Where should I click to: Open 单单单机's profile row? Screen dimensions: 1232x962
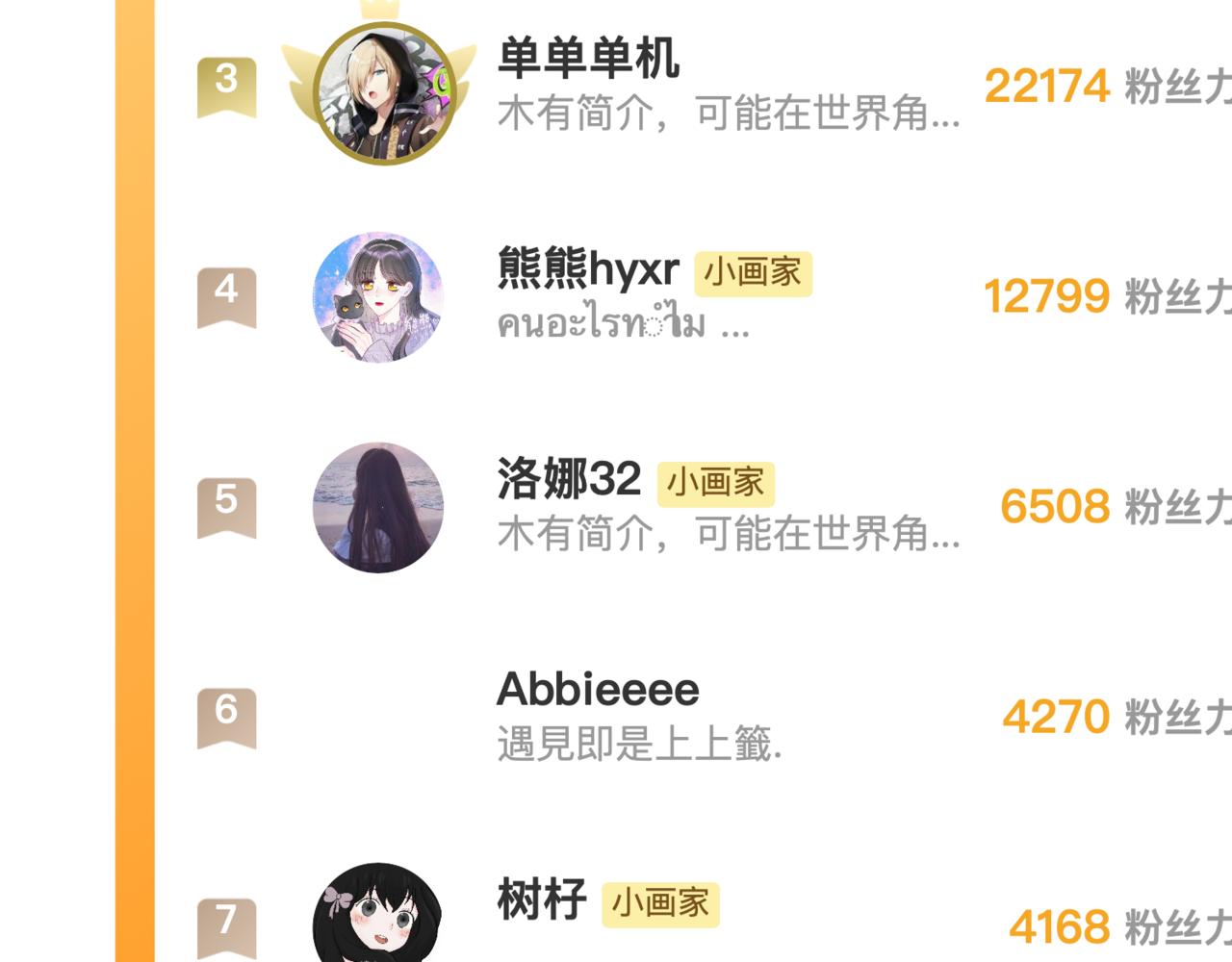693,87
